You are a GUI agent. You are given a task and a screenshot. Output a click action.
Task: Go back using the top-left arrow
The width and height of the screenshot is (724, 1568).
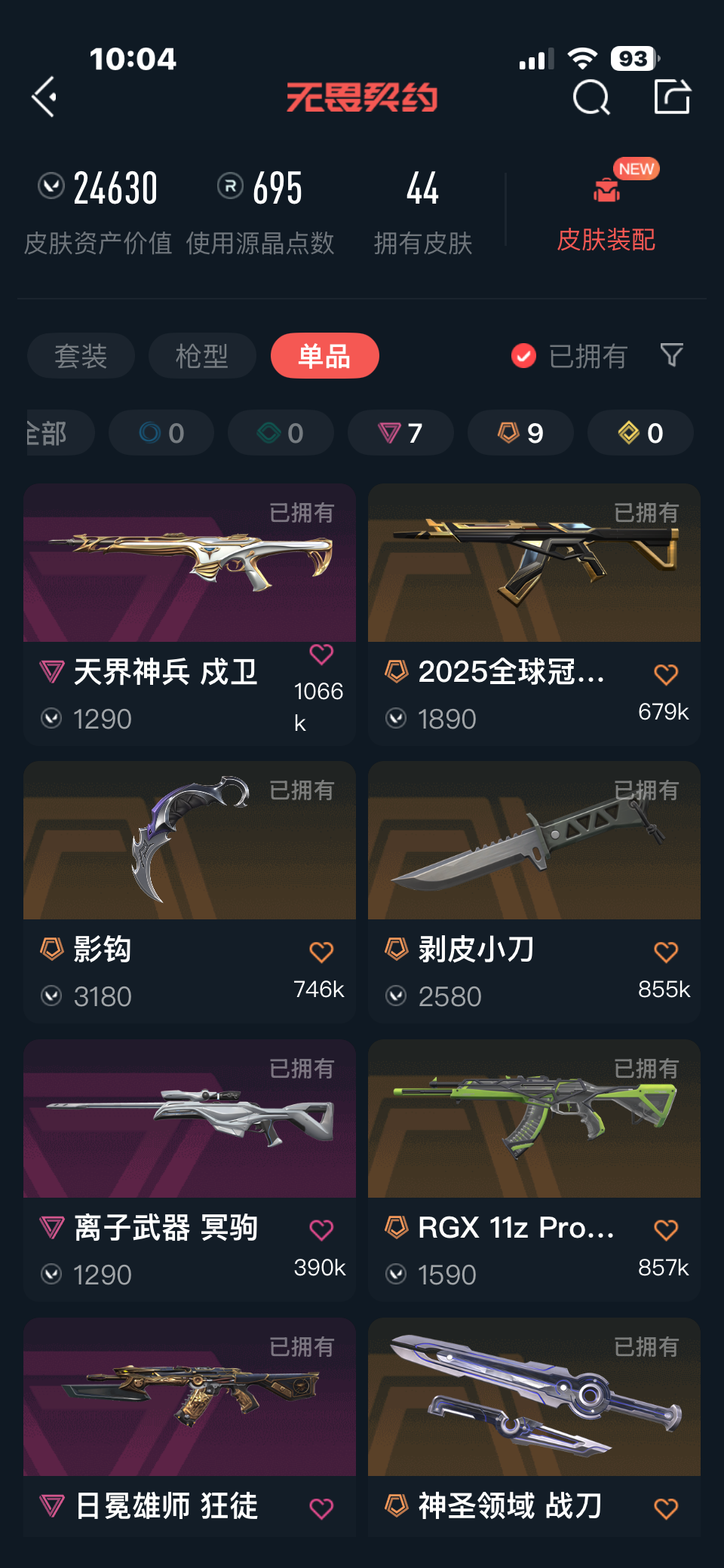(45, 97)
